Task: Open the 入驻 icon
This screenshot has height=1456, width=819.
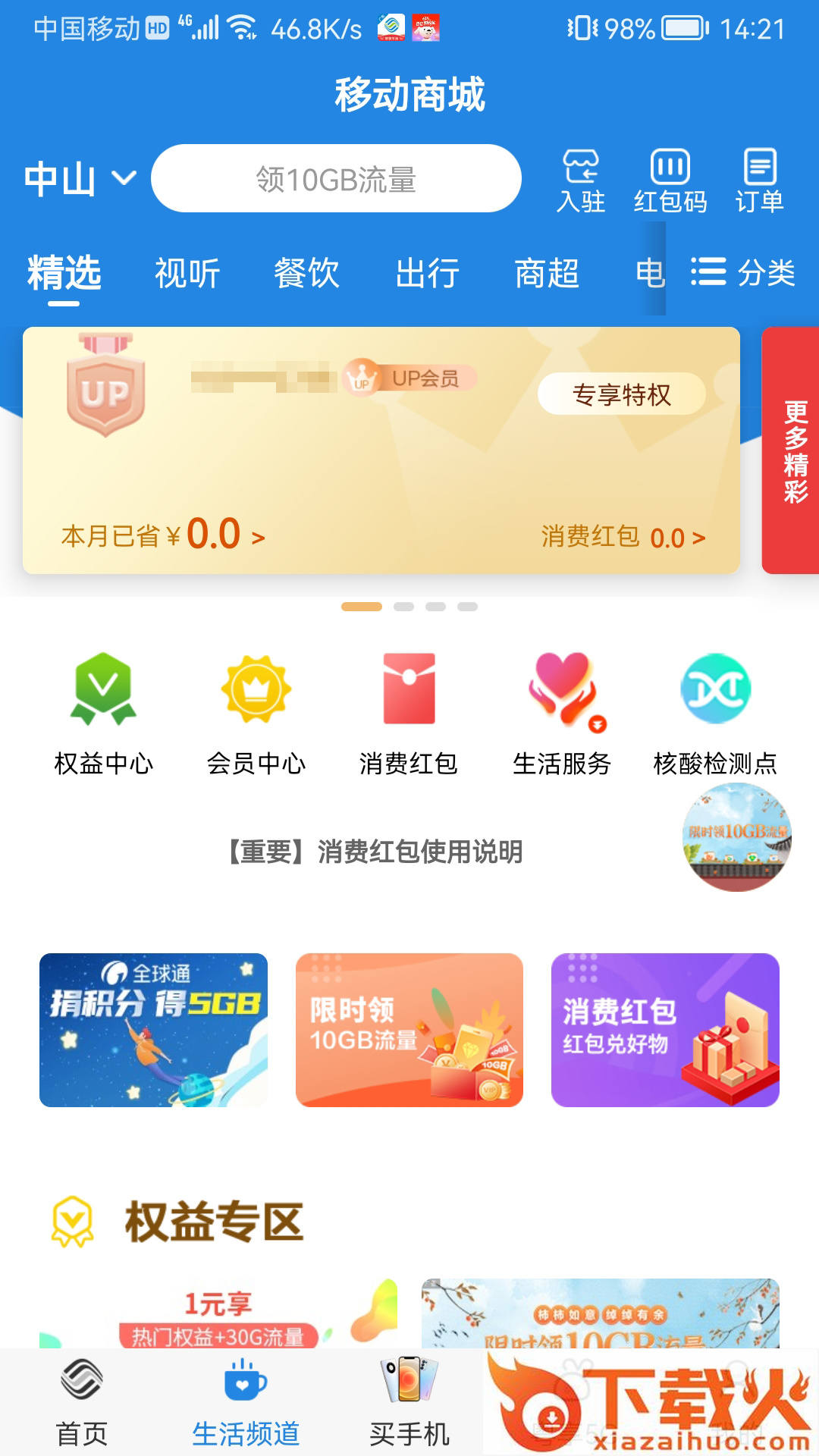Action: coord(581,180)
